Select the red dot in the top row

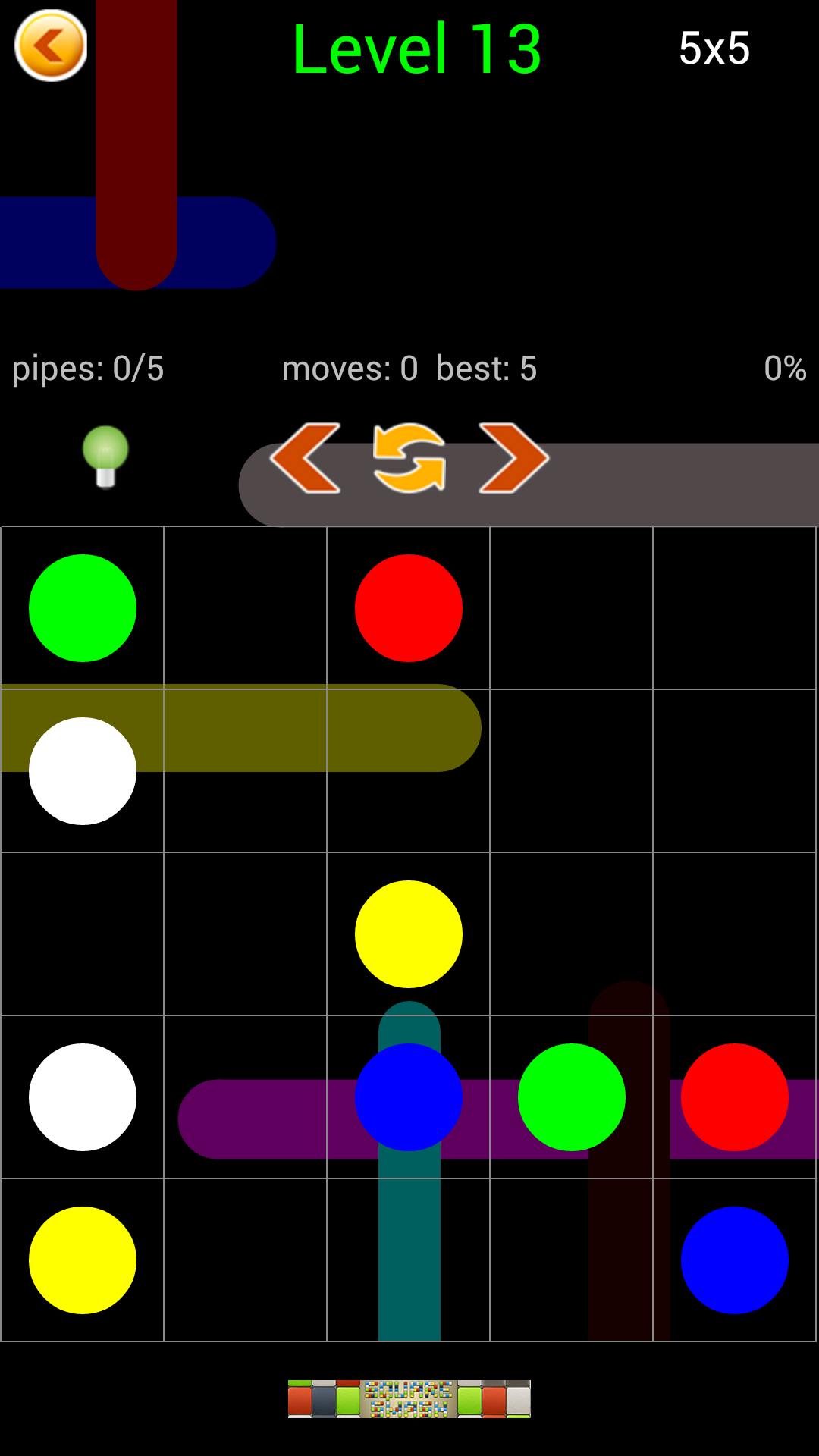pos(409,608)
